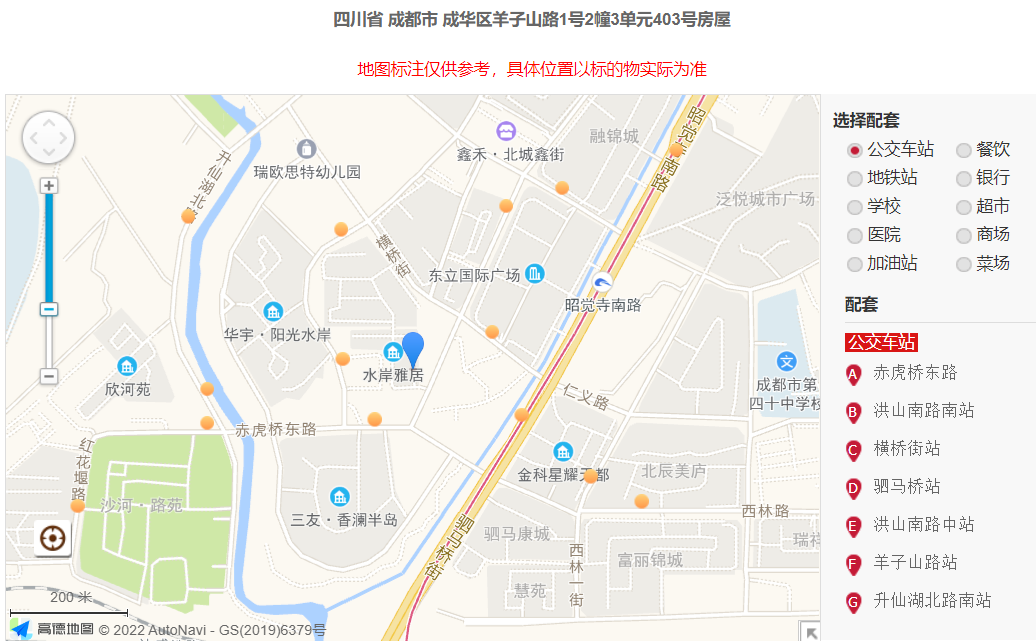Screen dimensions: 1036x641
Task: Show bus stop D 驷马桥站
Action: click(x=906, y=487)
